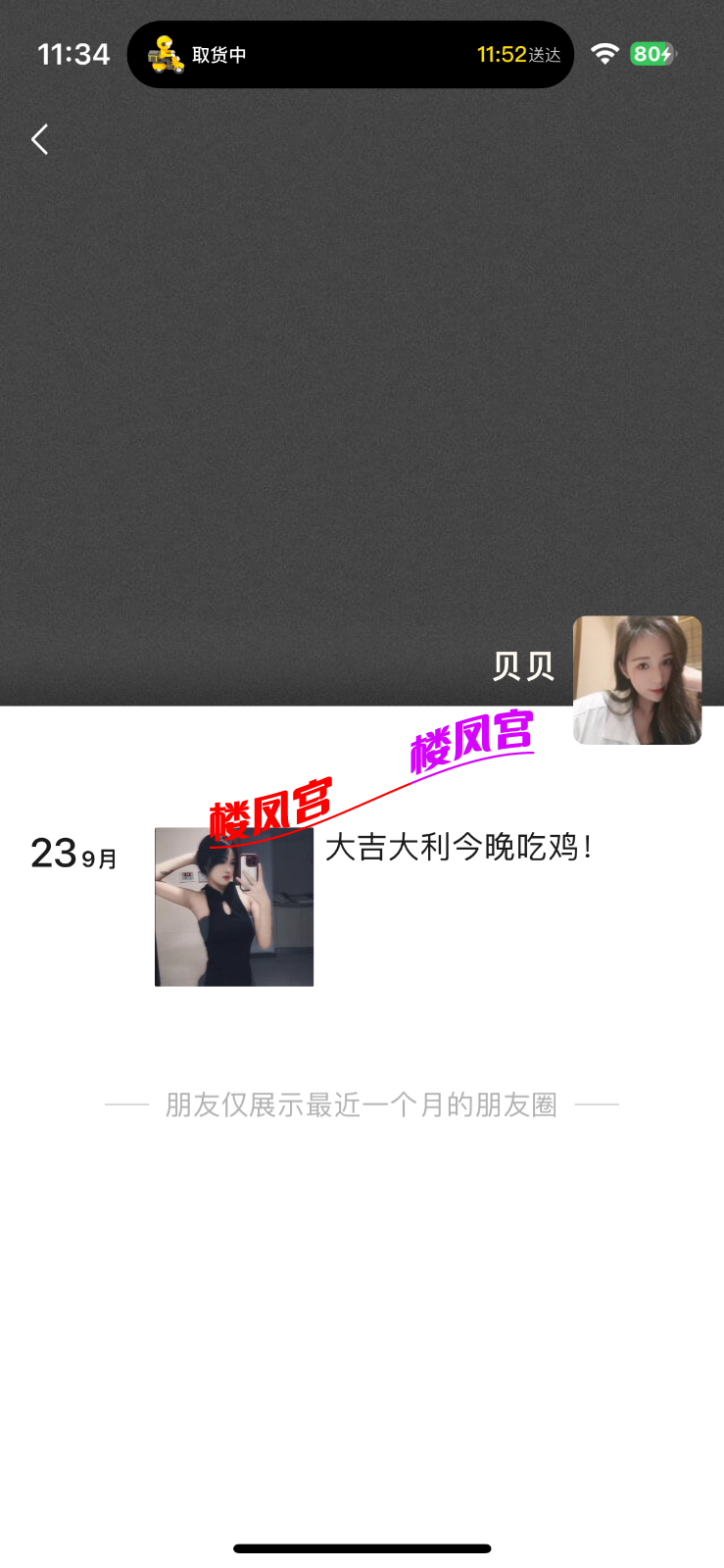Tap the username 贝贝

point(524,664)
